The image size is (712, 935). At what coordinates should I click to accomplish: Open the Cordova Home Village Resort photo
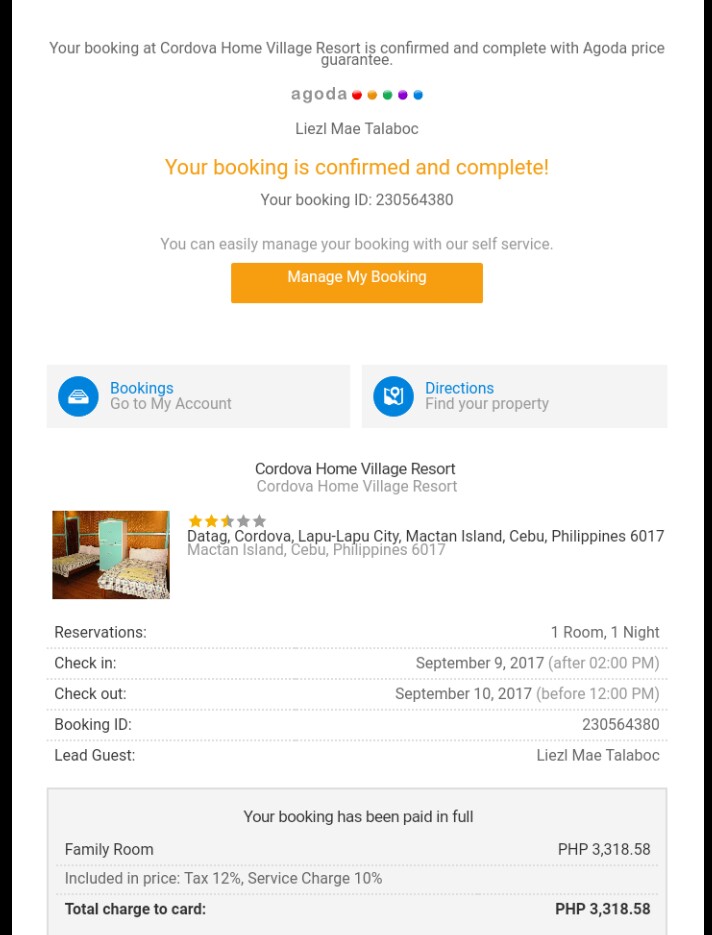[x=111, y=555]
